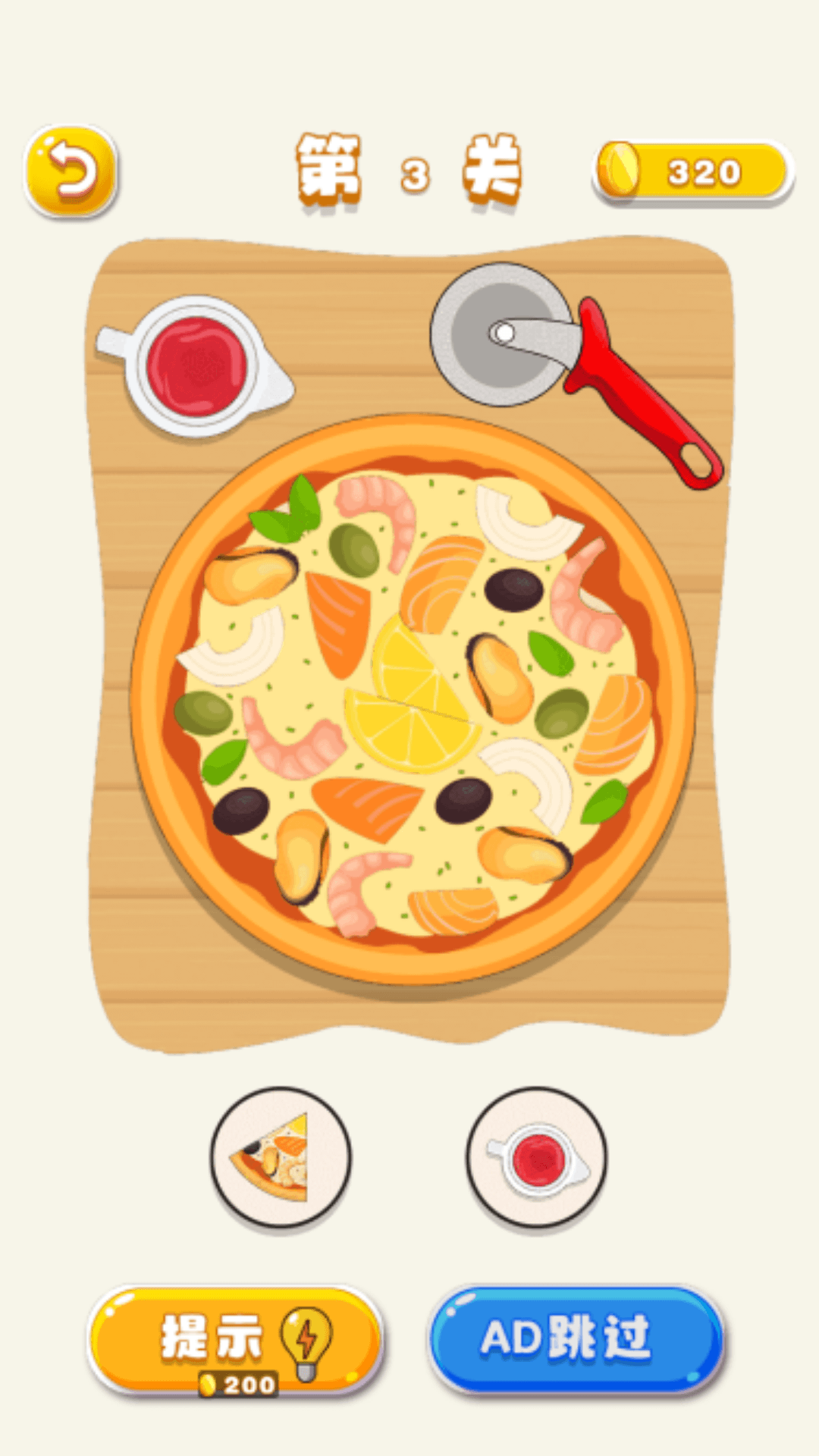Tap the whole seafood pizza

413,698
